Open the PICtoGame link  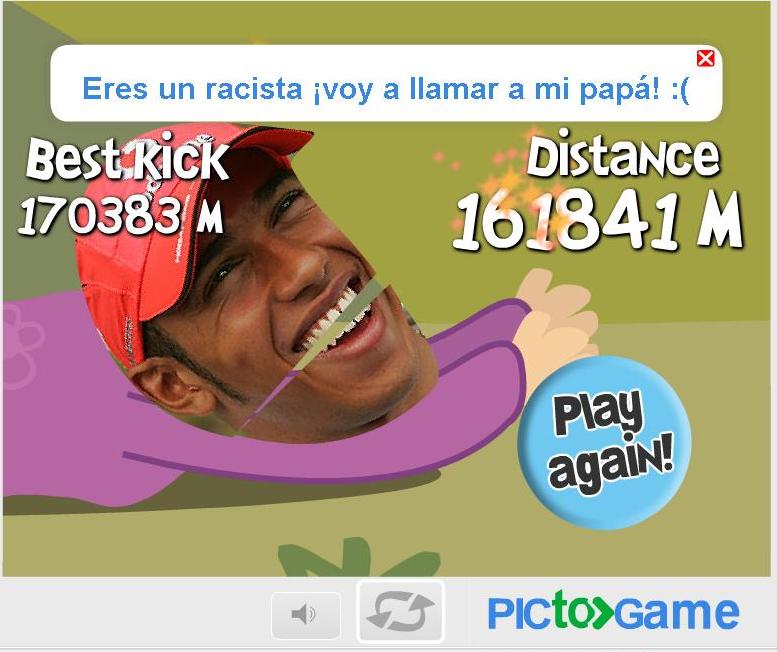(x=613, y=612)
